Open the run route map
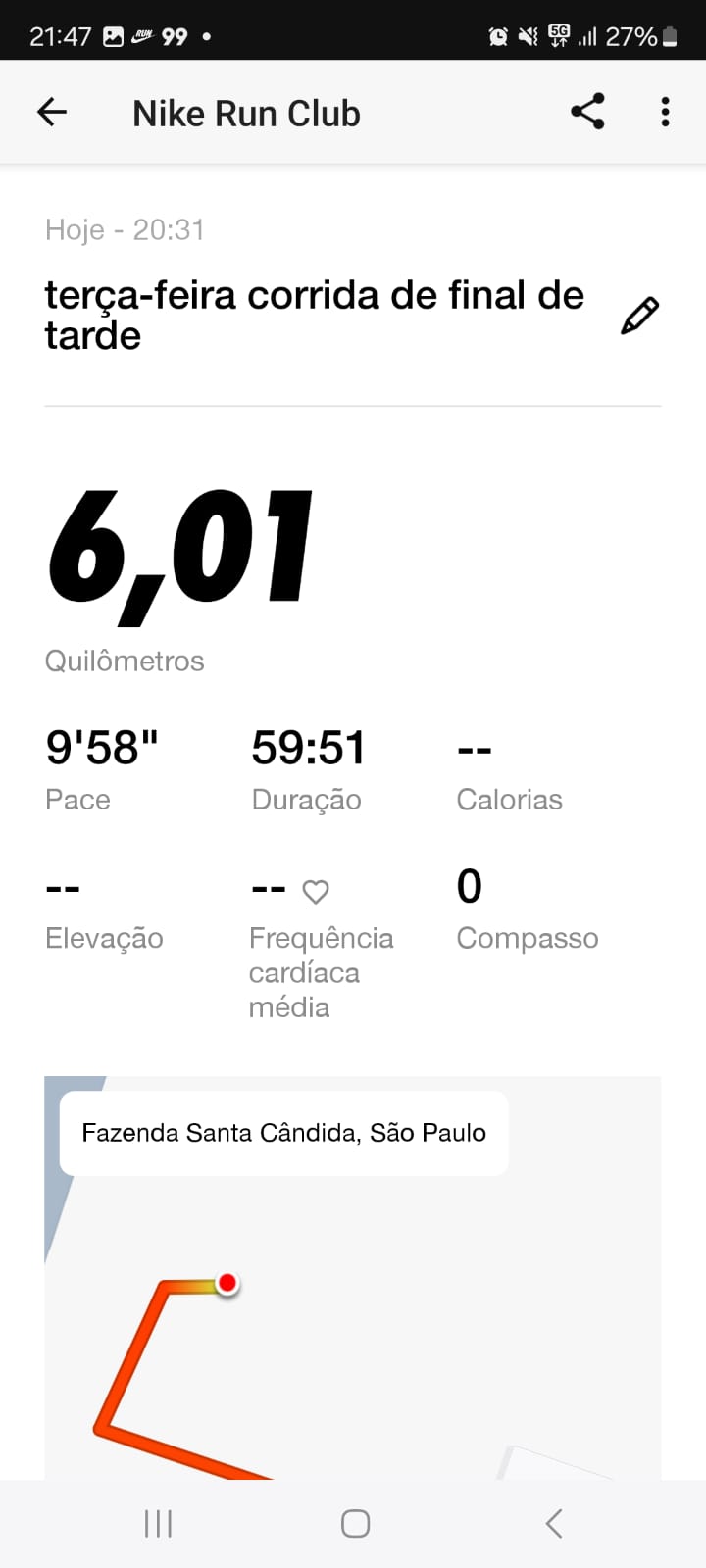 353,1278
